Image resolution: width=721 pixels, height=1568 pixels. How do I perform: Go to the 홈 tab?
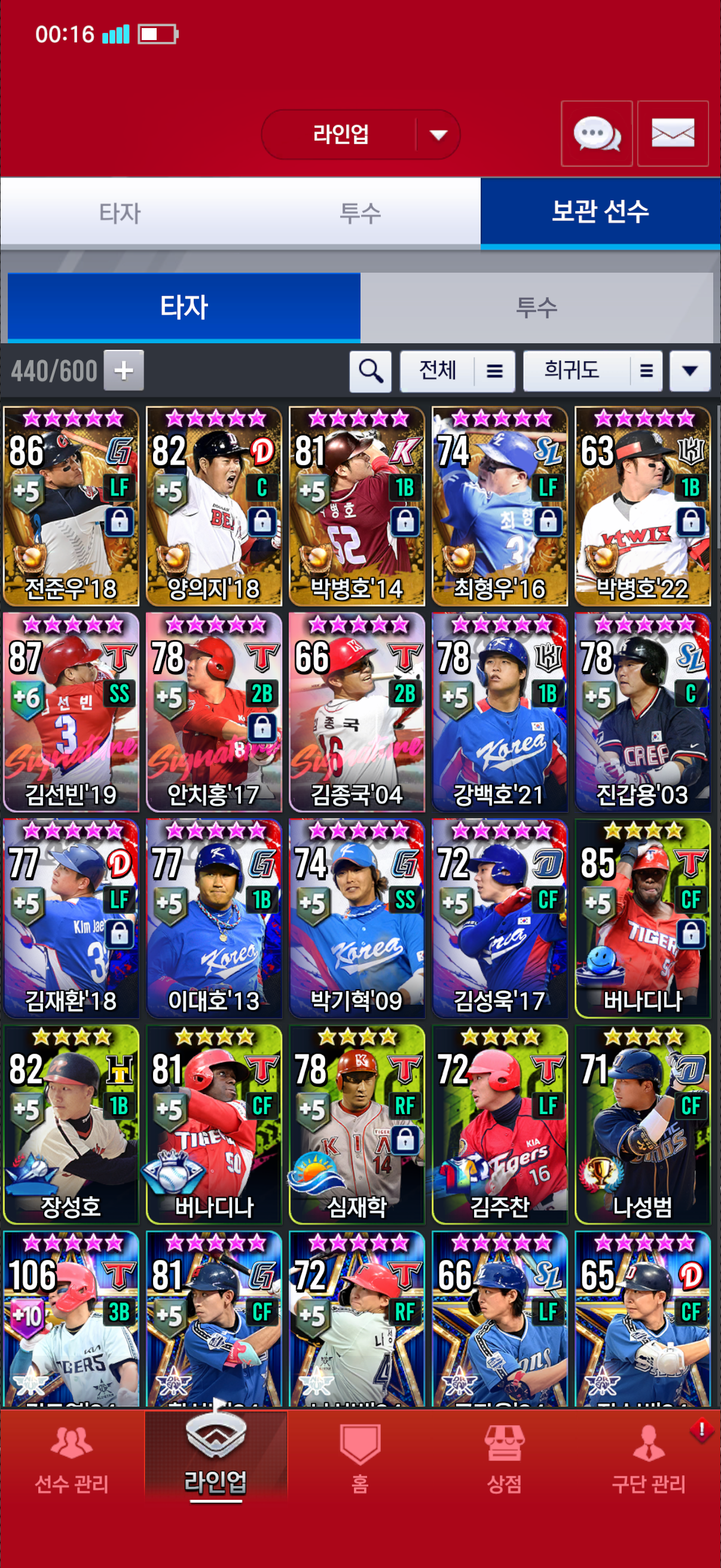360,1461
